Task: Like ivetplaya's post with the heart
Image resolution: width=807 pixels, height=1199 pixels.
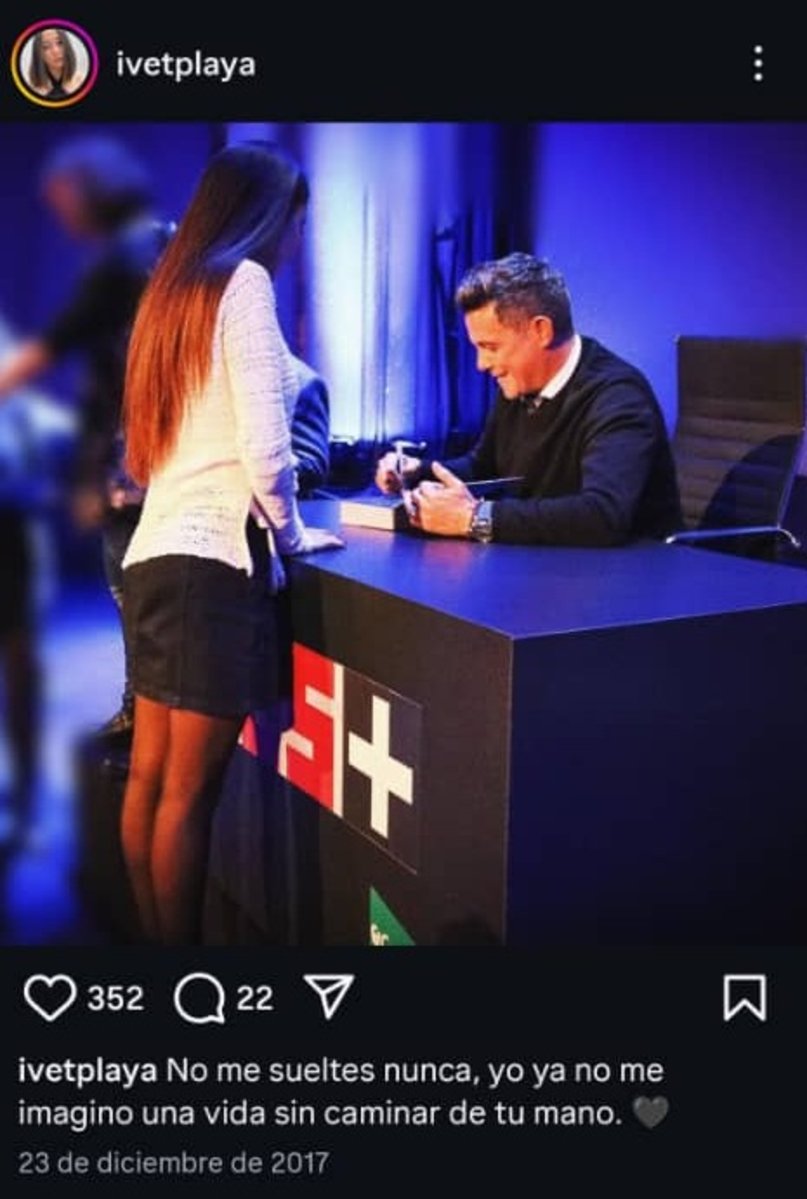Action: coord(50,998)
